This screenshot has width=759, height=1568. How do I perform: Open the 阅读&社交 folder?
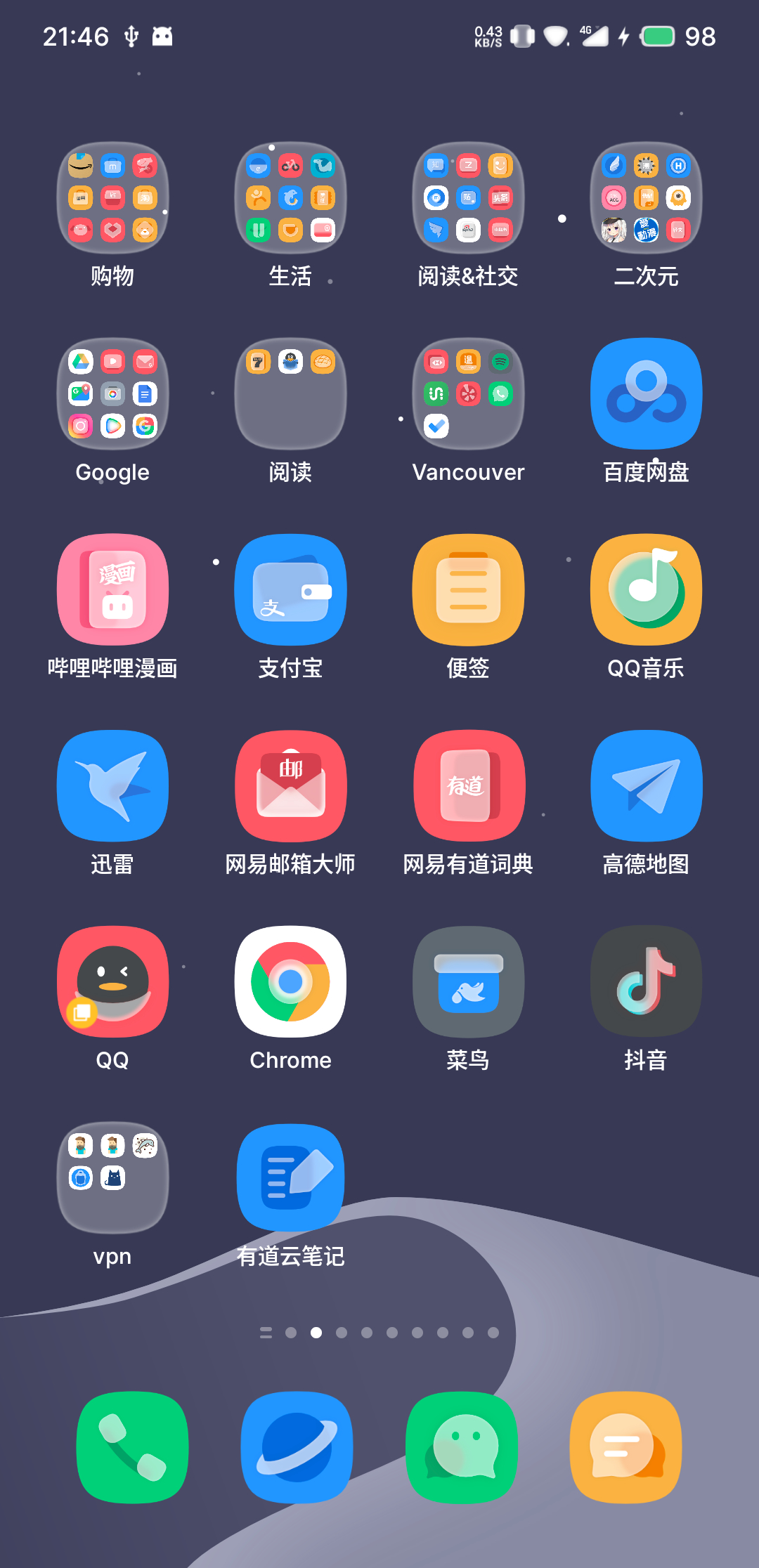coord(468,198)
